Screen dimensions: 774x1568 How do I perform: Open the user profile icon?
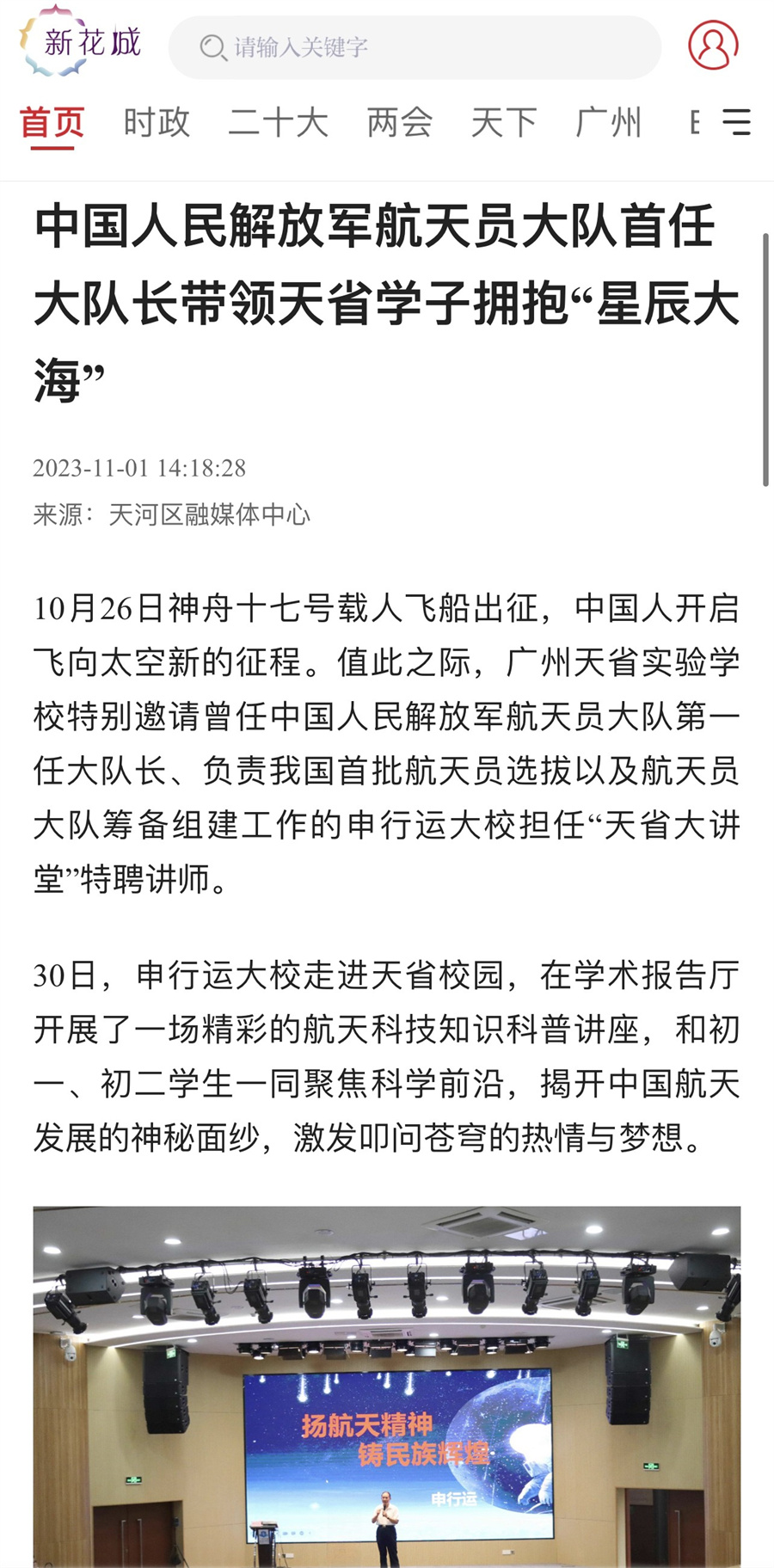[x=713, y=45]
